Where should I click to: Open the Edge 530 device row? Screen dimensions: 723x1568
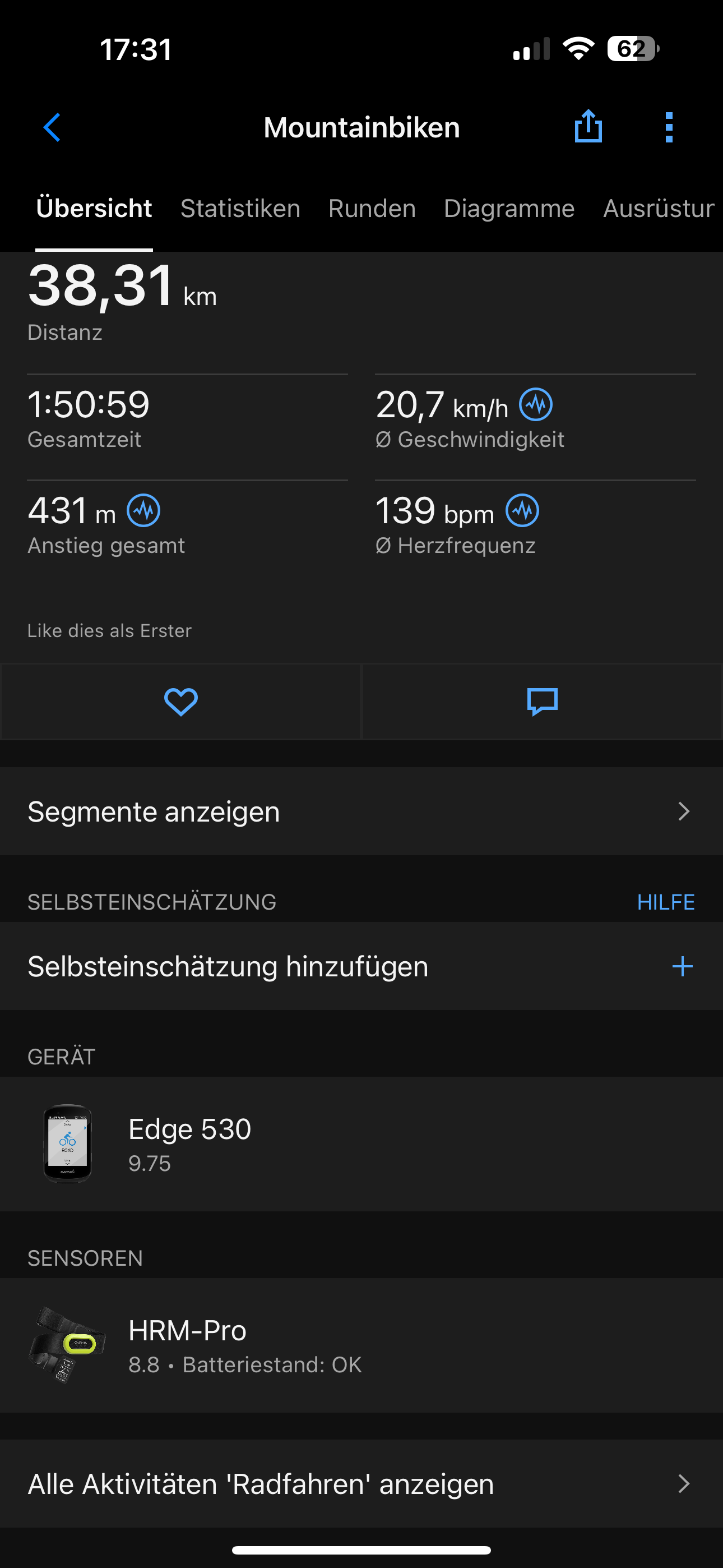point(361,1143)
